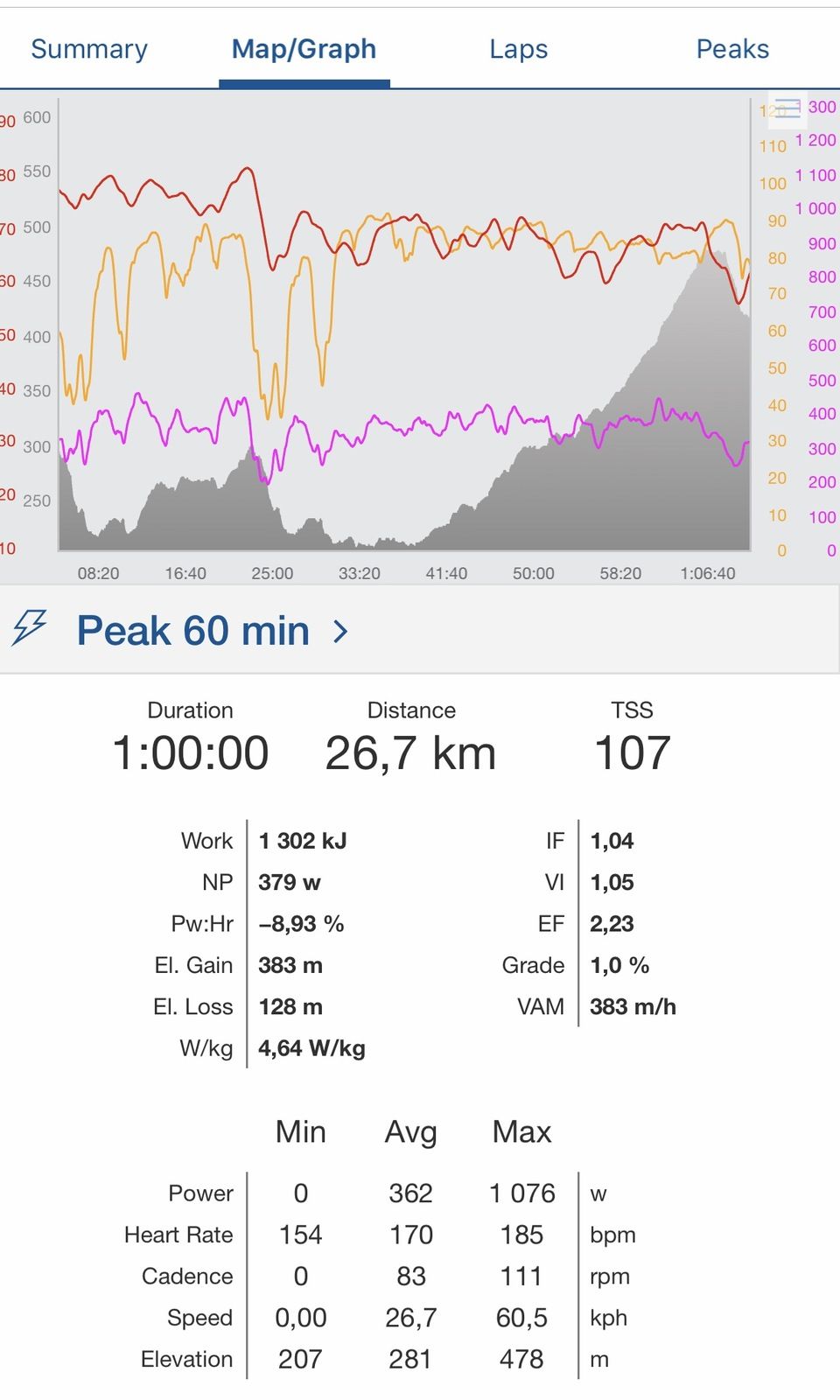Image resolution: width=840 pixels, height=1400 pixels.
Task: Go to the Peaks tab
Action: tap(732, 49)
